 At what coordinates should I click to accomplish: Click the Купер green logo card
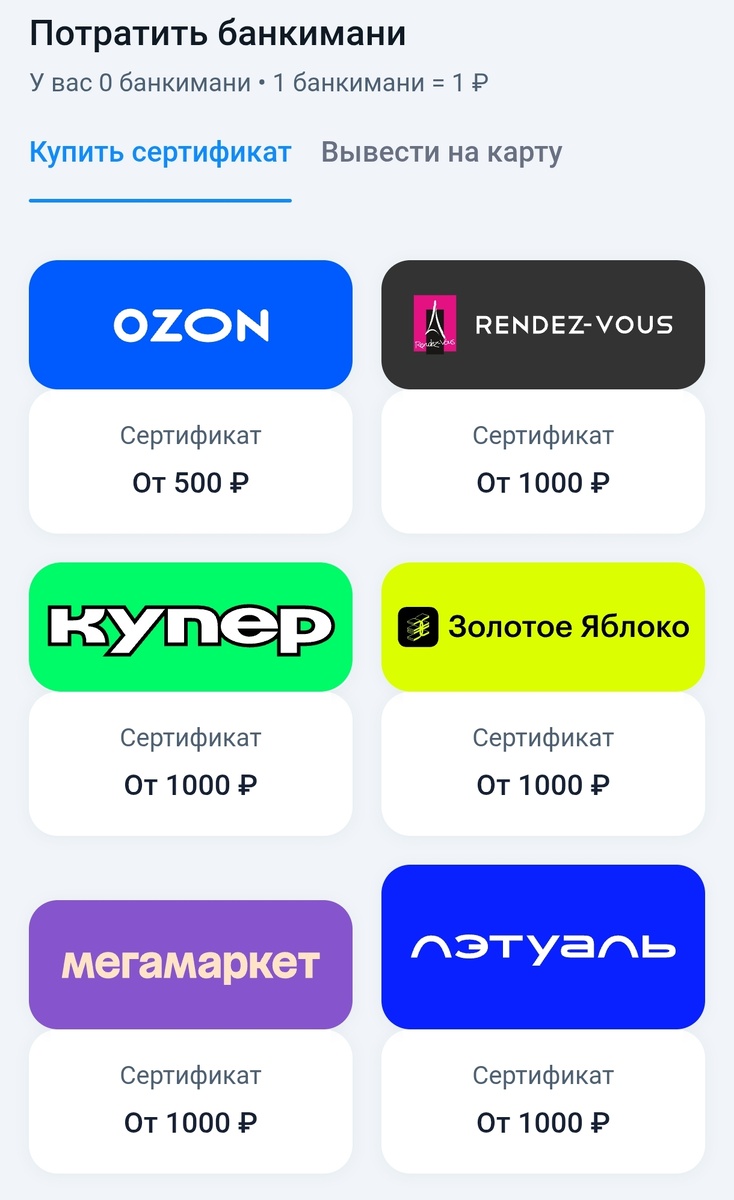pos(190,625)
